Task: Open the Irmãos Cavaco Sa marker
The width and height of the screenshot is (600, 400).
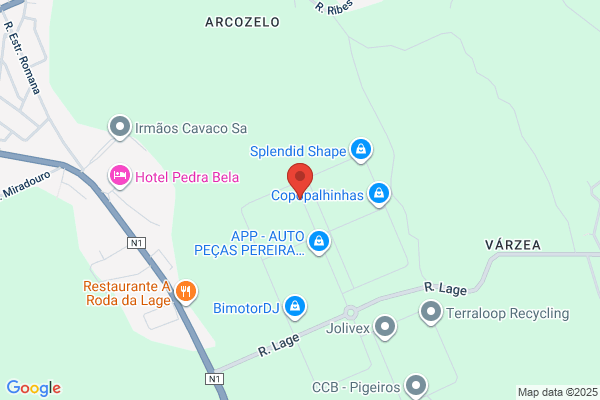Action: tap(120, 127)
